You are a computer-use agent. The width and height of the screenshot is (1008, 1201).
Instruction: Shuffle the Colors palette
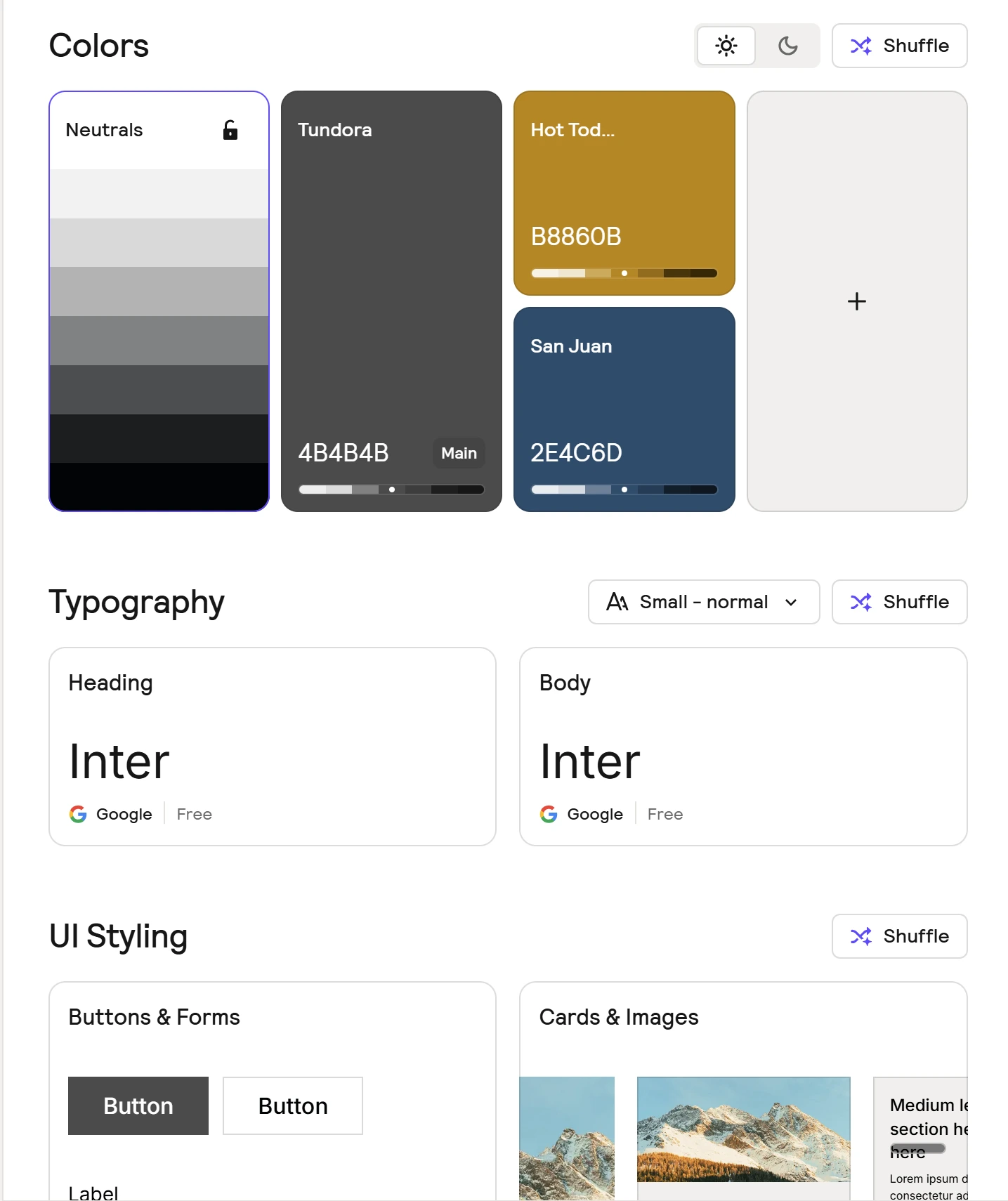pyautogui.click(x=899, y=46)
